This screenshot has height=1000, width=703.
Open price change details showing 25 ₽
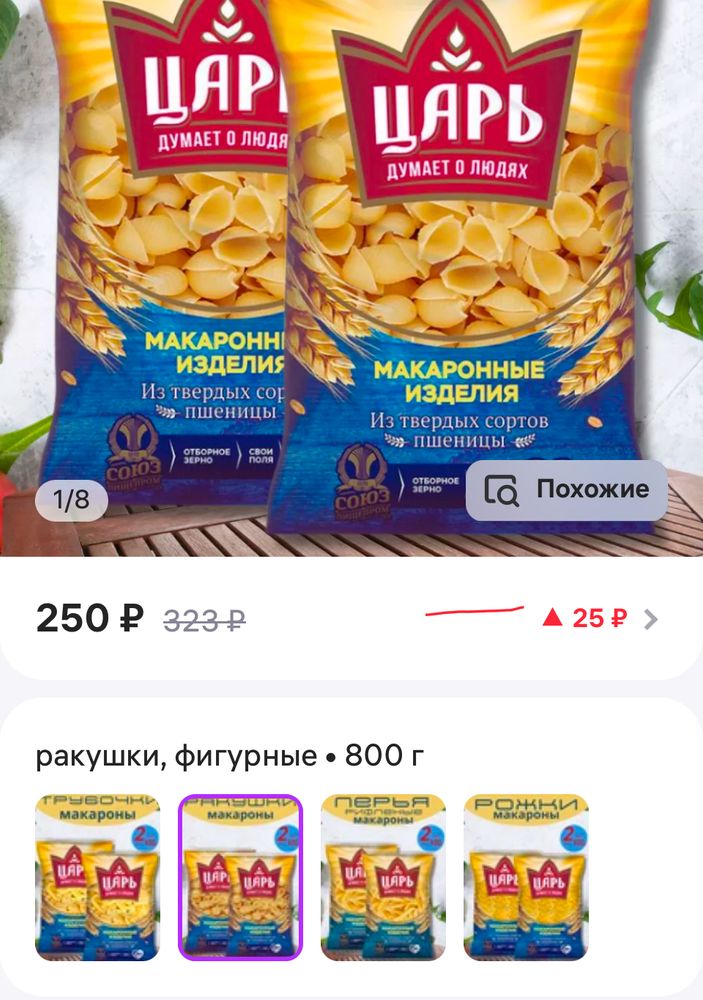click(600, 619)
